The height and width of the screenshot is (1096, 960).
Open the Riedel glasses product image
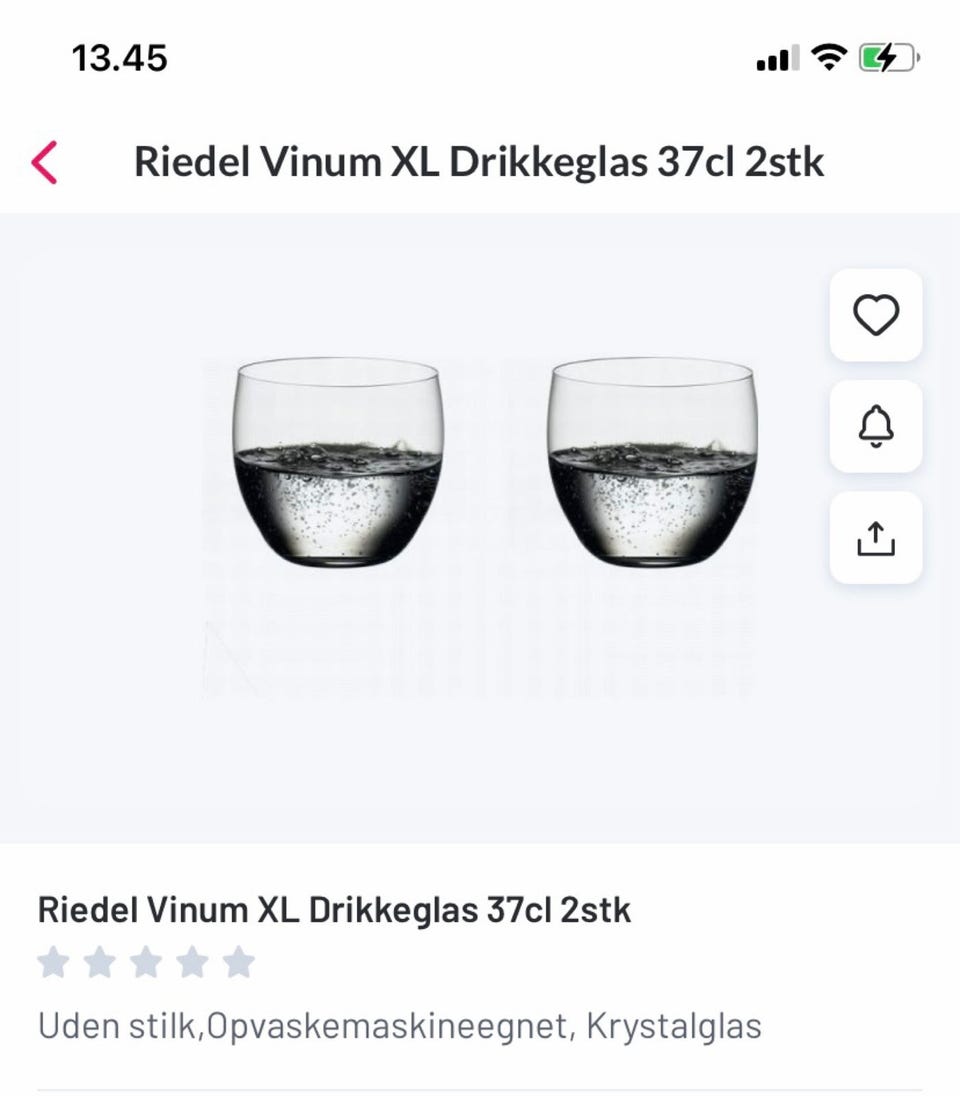(480, 470)
